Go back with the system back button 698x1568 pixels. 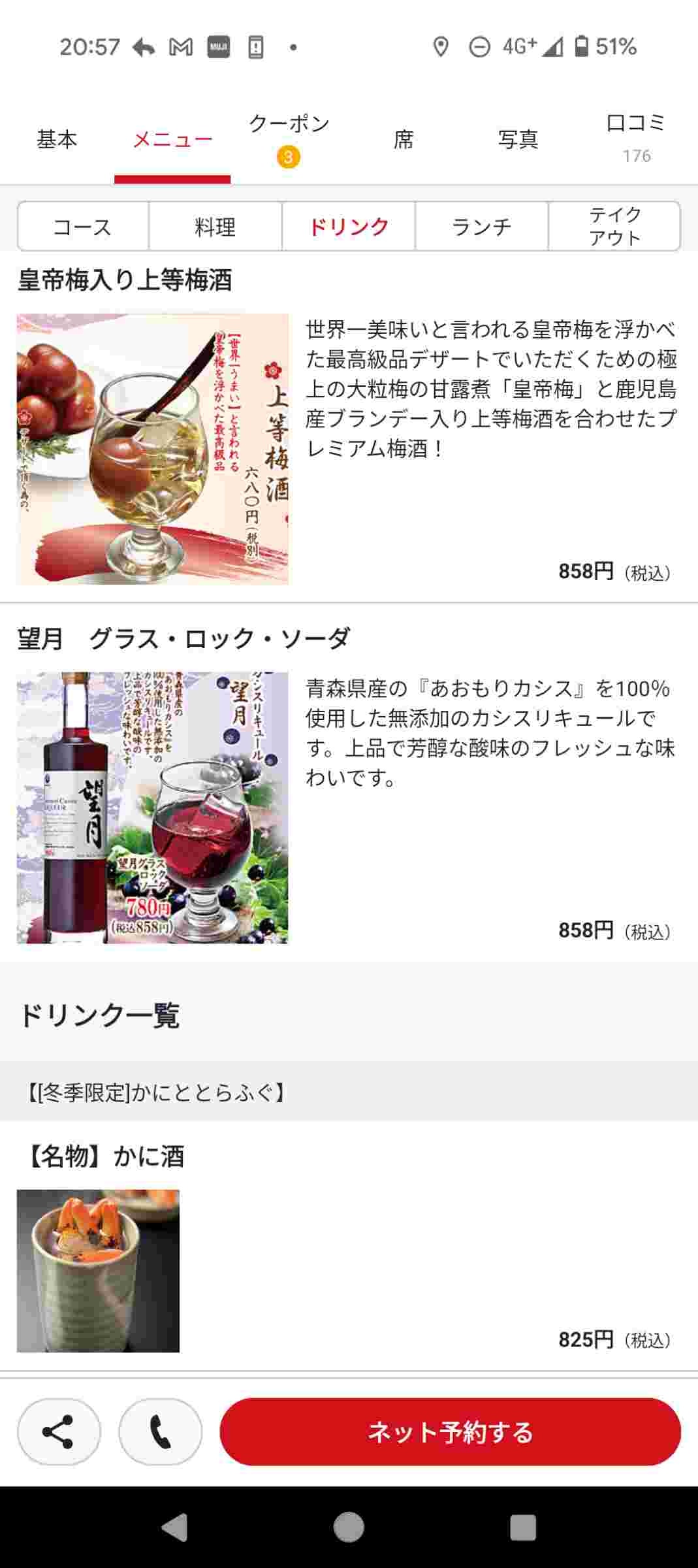pos(174,1527)
